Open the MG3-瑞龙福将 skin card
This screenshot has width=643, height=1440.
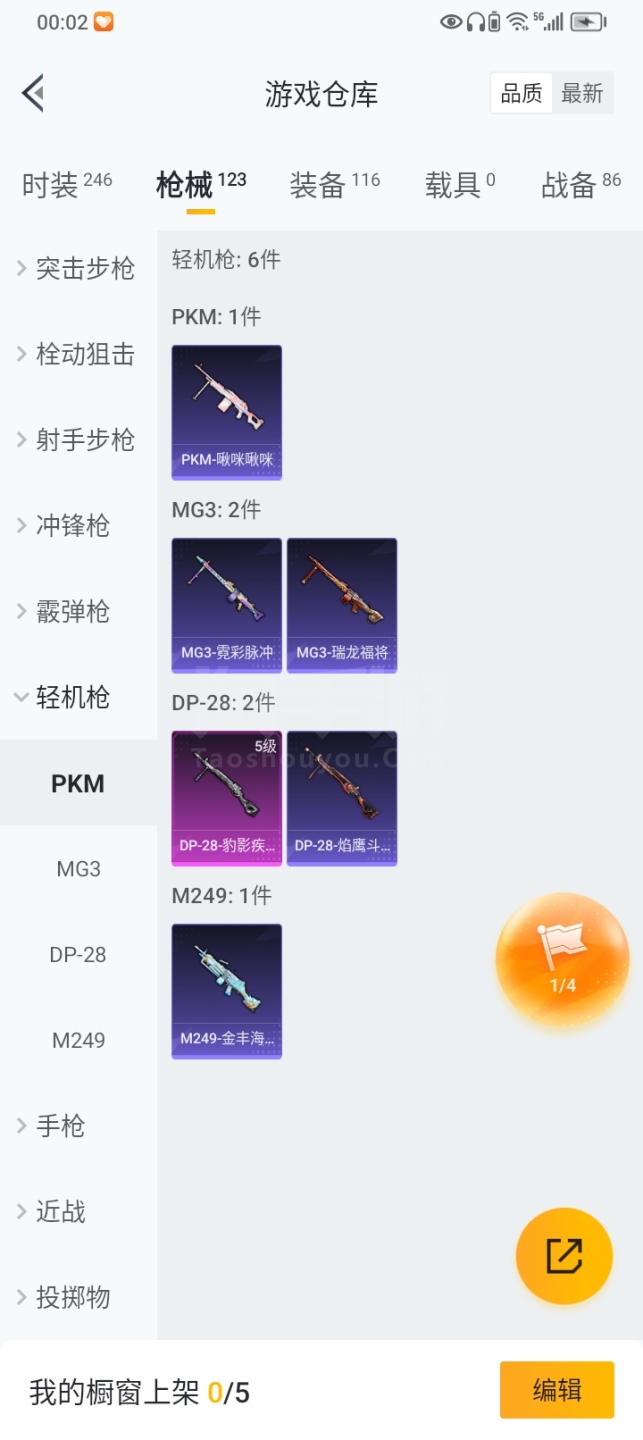click(342, 605)
